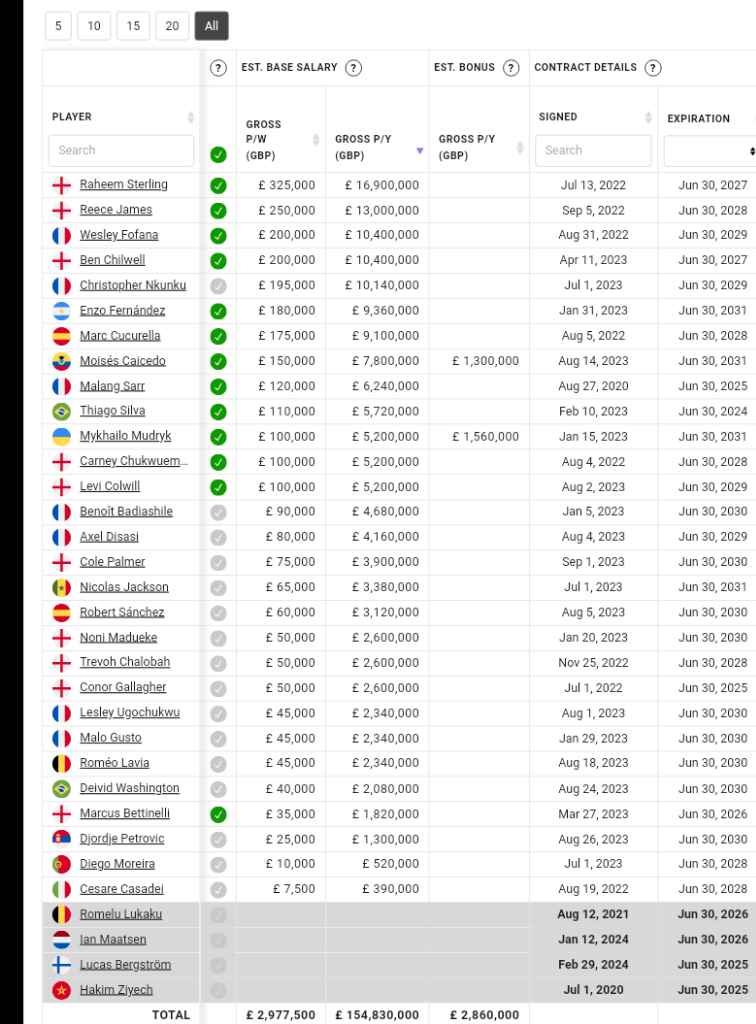Screen dimensions: 756x1024
Task: Open the Contract Details help icon
Action: (x=653, y=68)
